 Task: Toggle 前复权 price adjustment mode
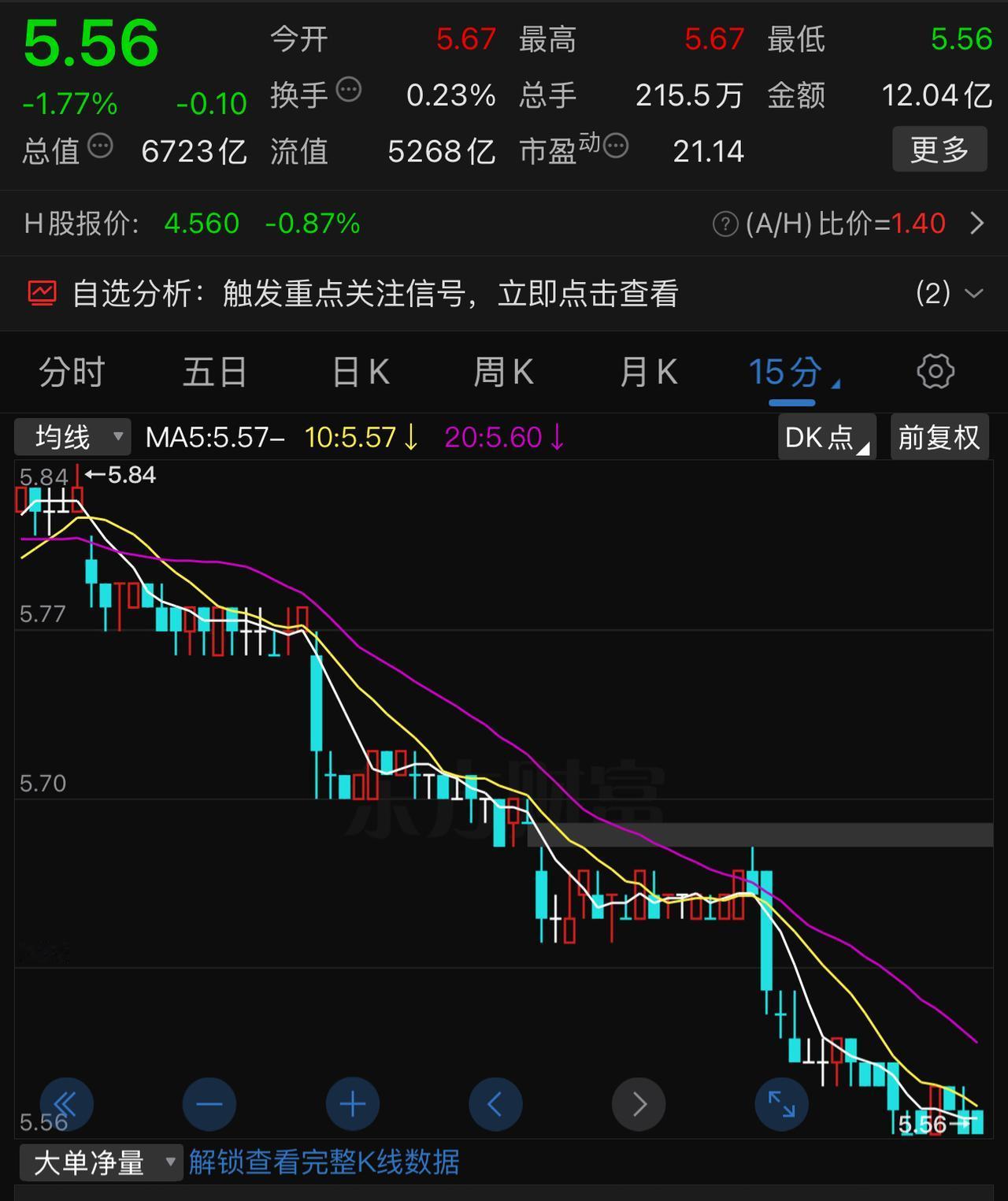(x=939, y=436)
